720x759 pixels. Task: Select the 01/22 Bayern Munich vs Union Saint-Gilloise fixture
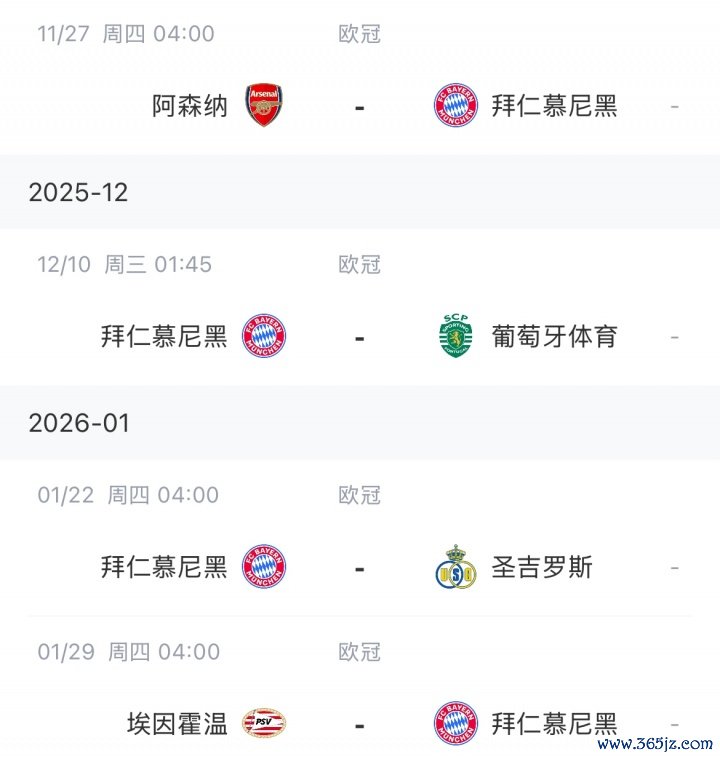[359, 568]
